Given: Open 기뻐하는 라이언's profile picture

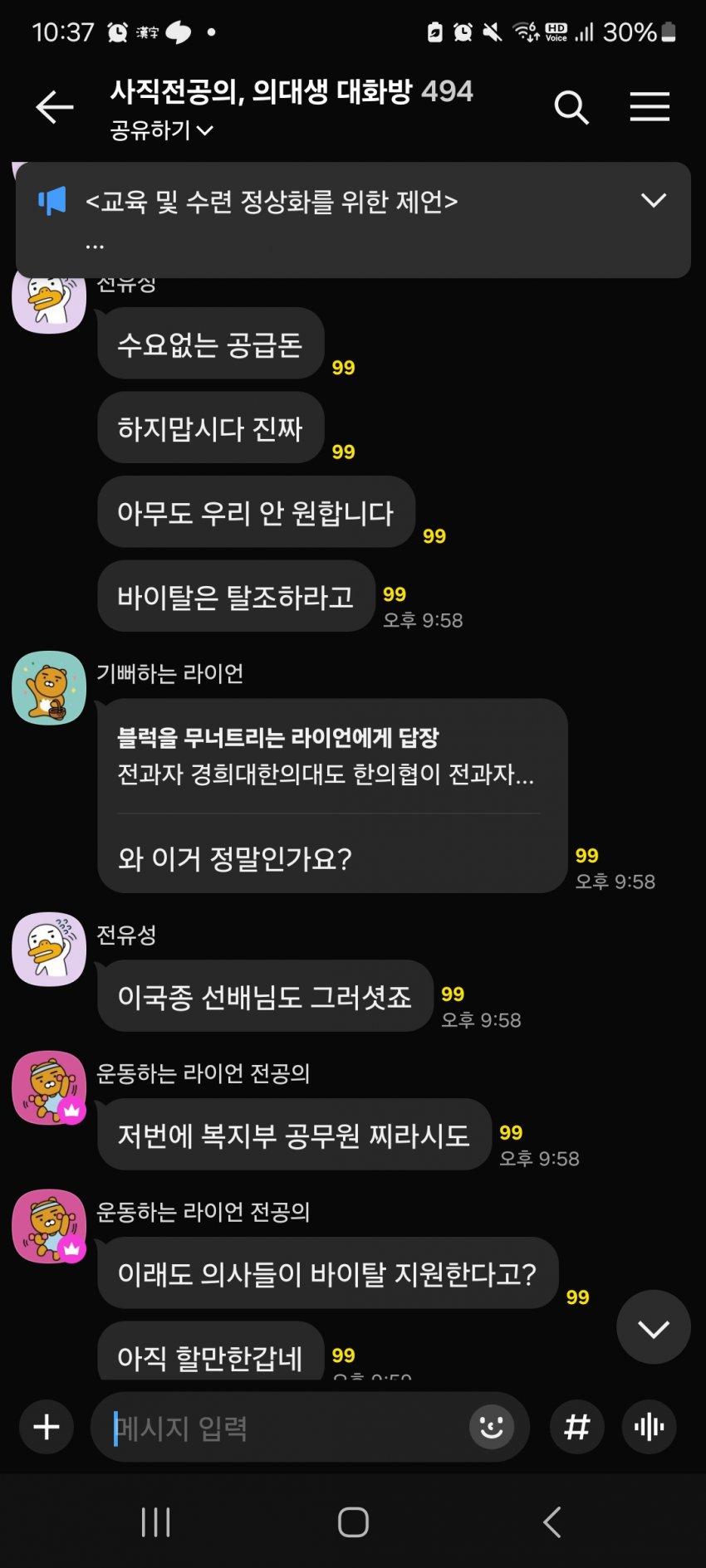Looking at the screenshot, I should (x=49, y=687).
